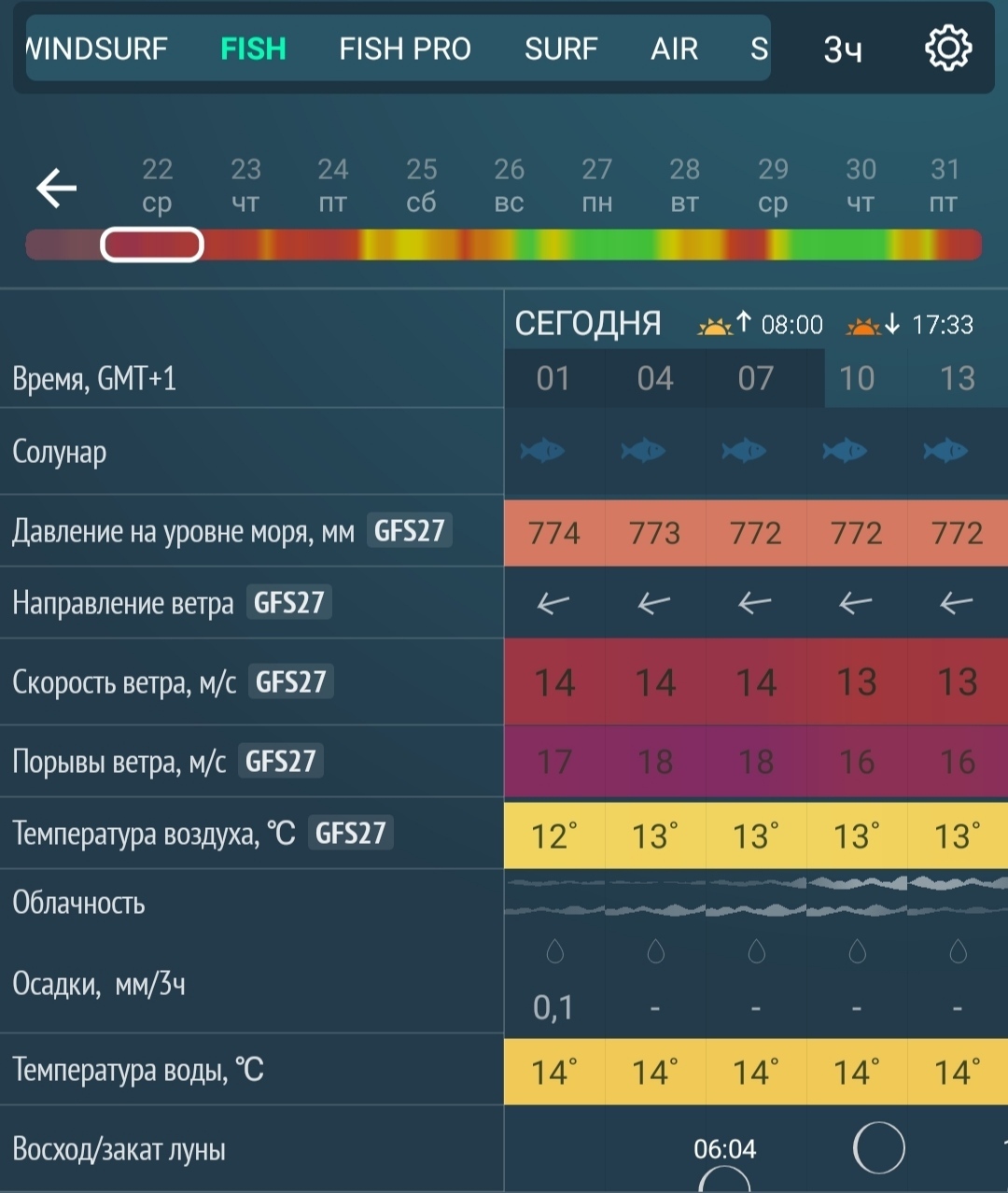The width and height of the screenshot is (1008, 1193).
Task: Open the GFS27 model selector for pressure
Action: tap(409, 530)
